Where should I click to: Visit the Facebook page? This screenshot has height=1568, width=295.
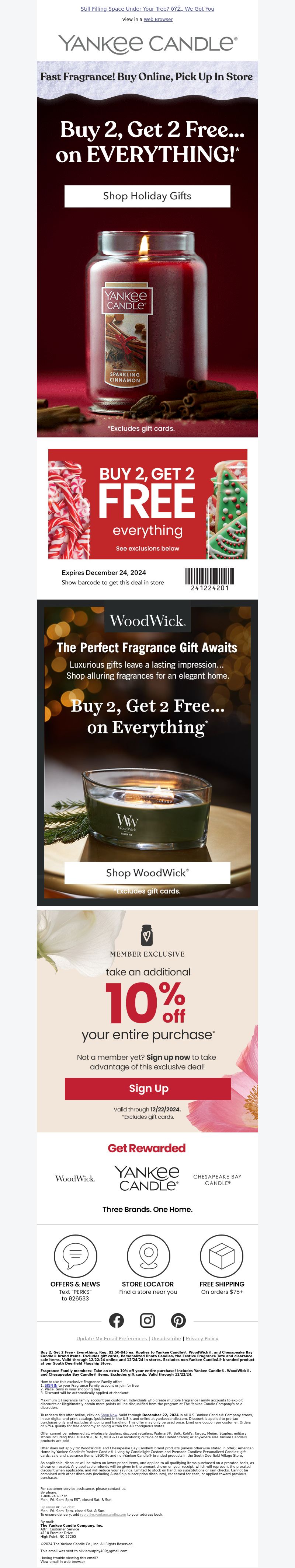point(117,1320)
